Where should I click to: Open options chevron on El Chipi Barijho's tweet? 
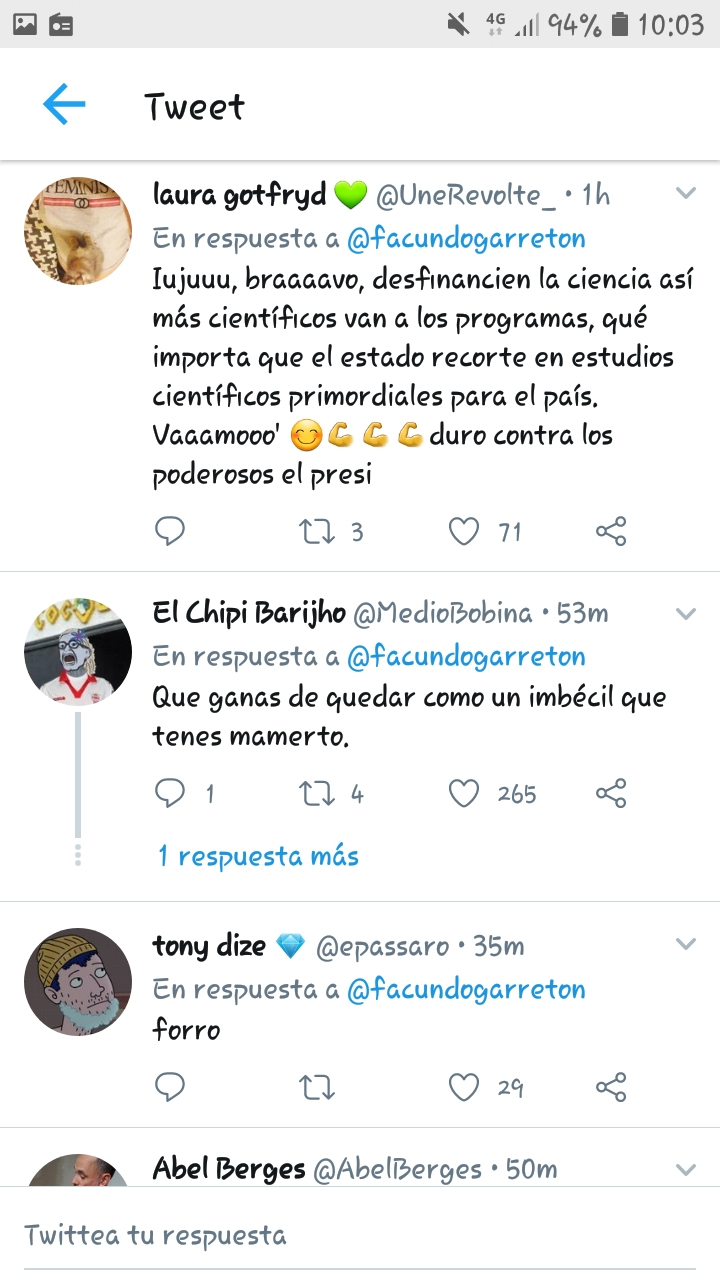pyautogui.click(x=685, y=613)
